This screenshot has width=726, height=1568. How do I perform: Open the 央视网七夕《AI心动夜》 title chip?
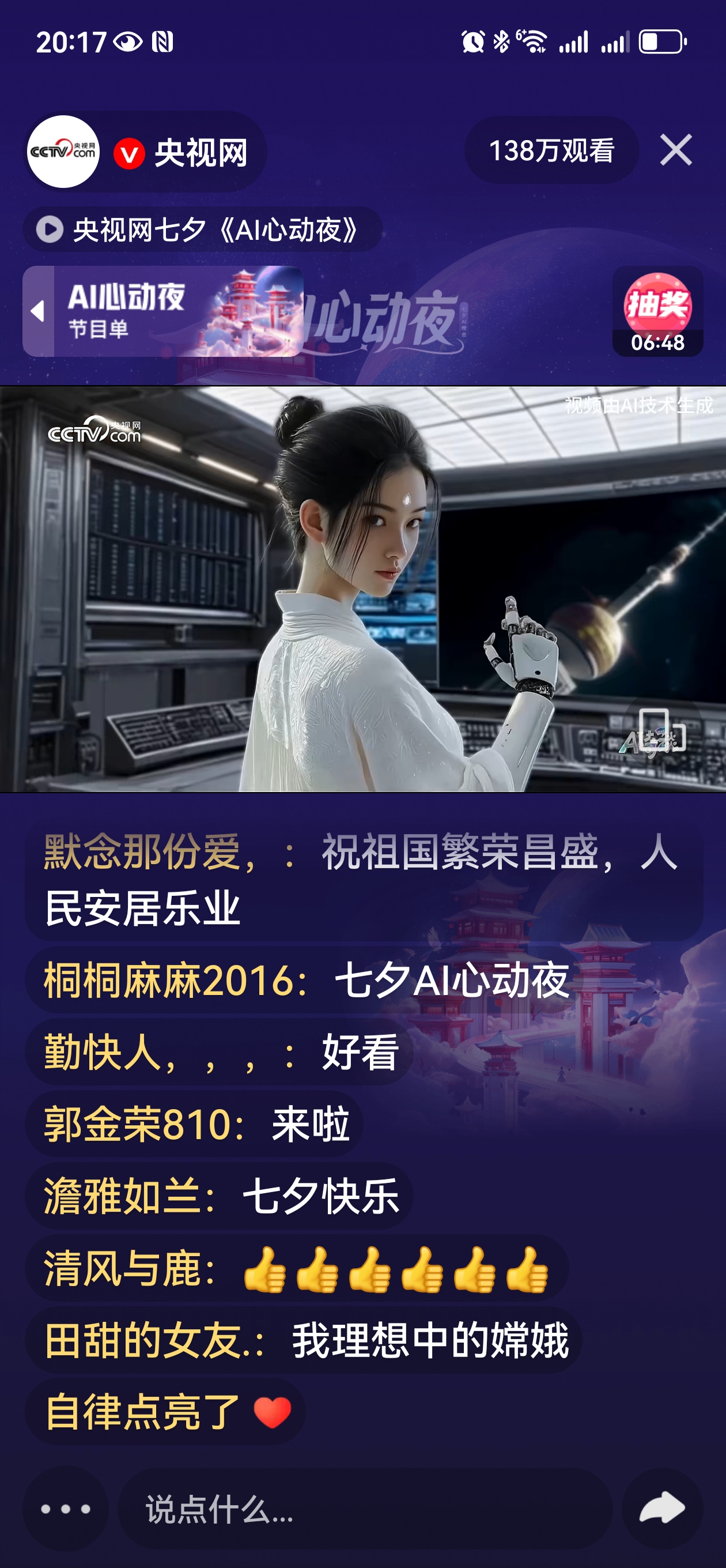point(203,229)
